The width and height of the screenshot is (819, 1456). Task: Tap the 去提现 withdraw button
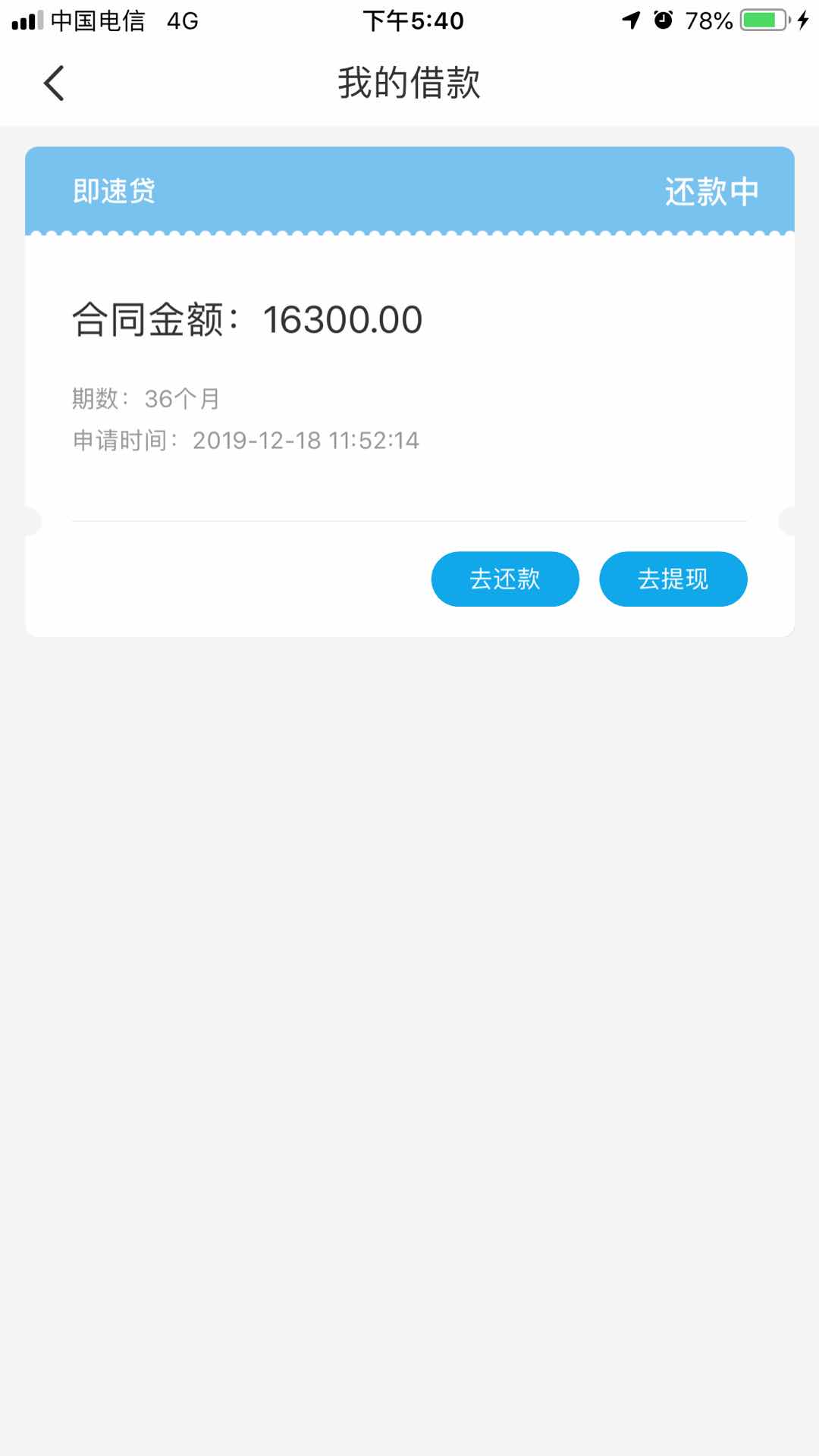[673, 579]
